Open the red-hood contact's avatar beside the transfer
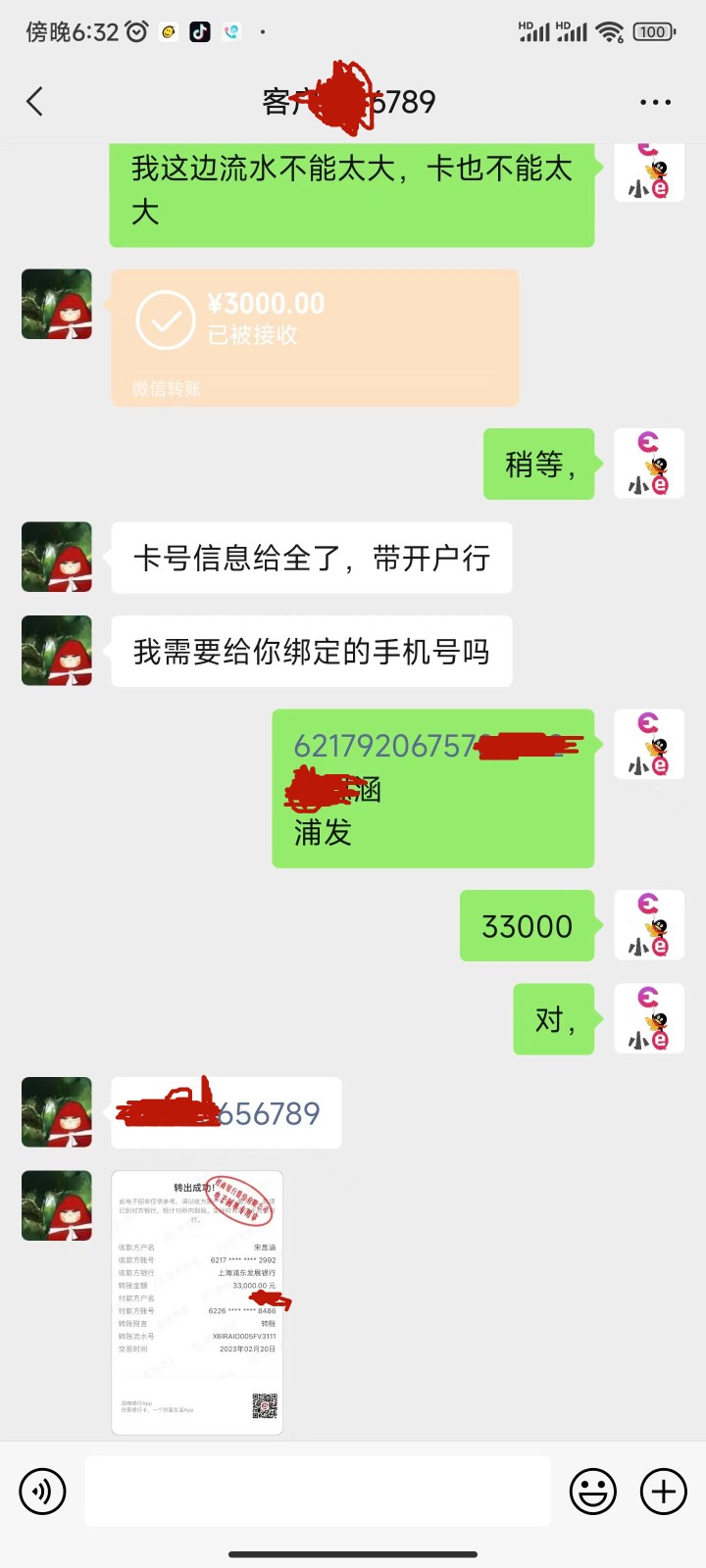Viewport: 706px width, 1568px height. pos(57,305)
